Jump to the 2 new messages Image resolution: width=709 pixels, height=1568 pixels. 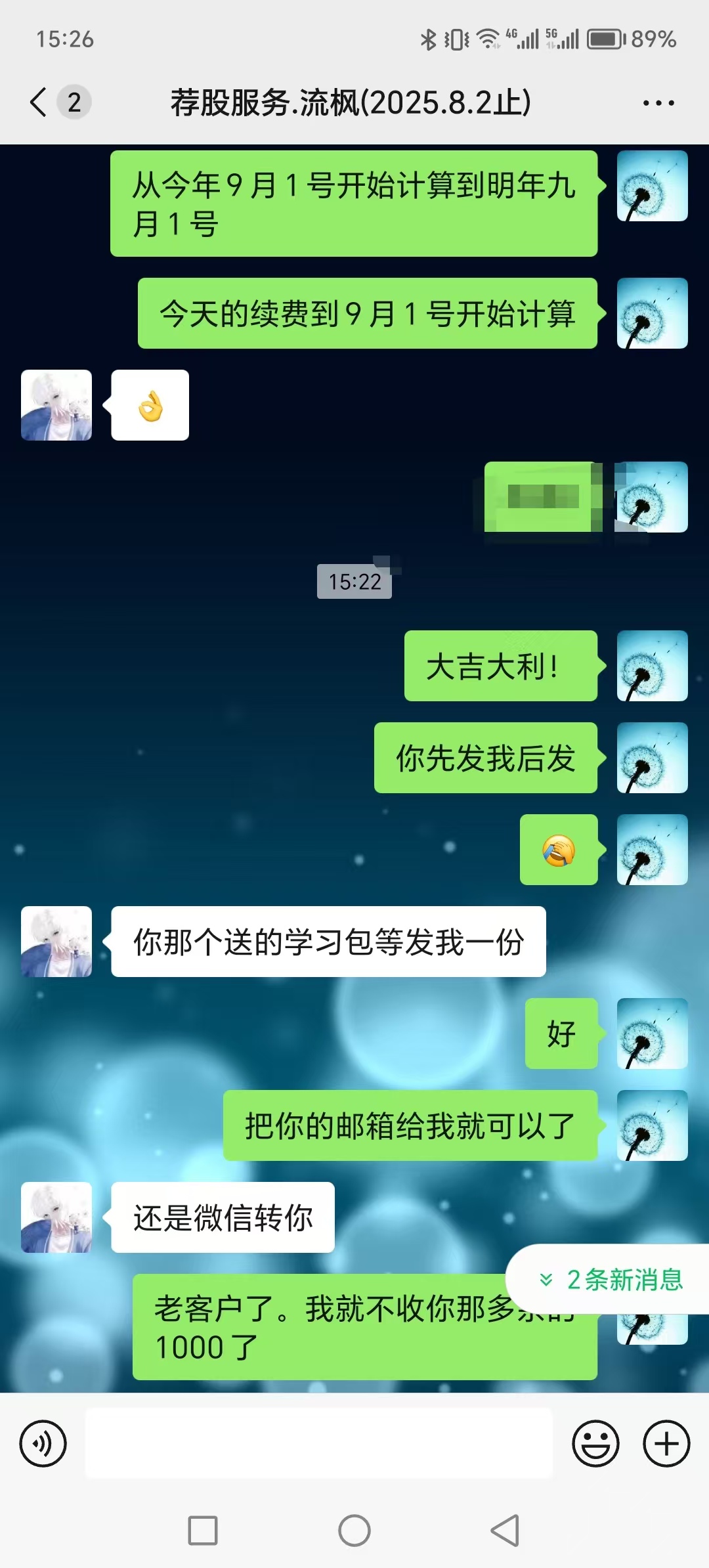pos(611,1280)
